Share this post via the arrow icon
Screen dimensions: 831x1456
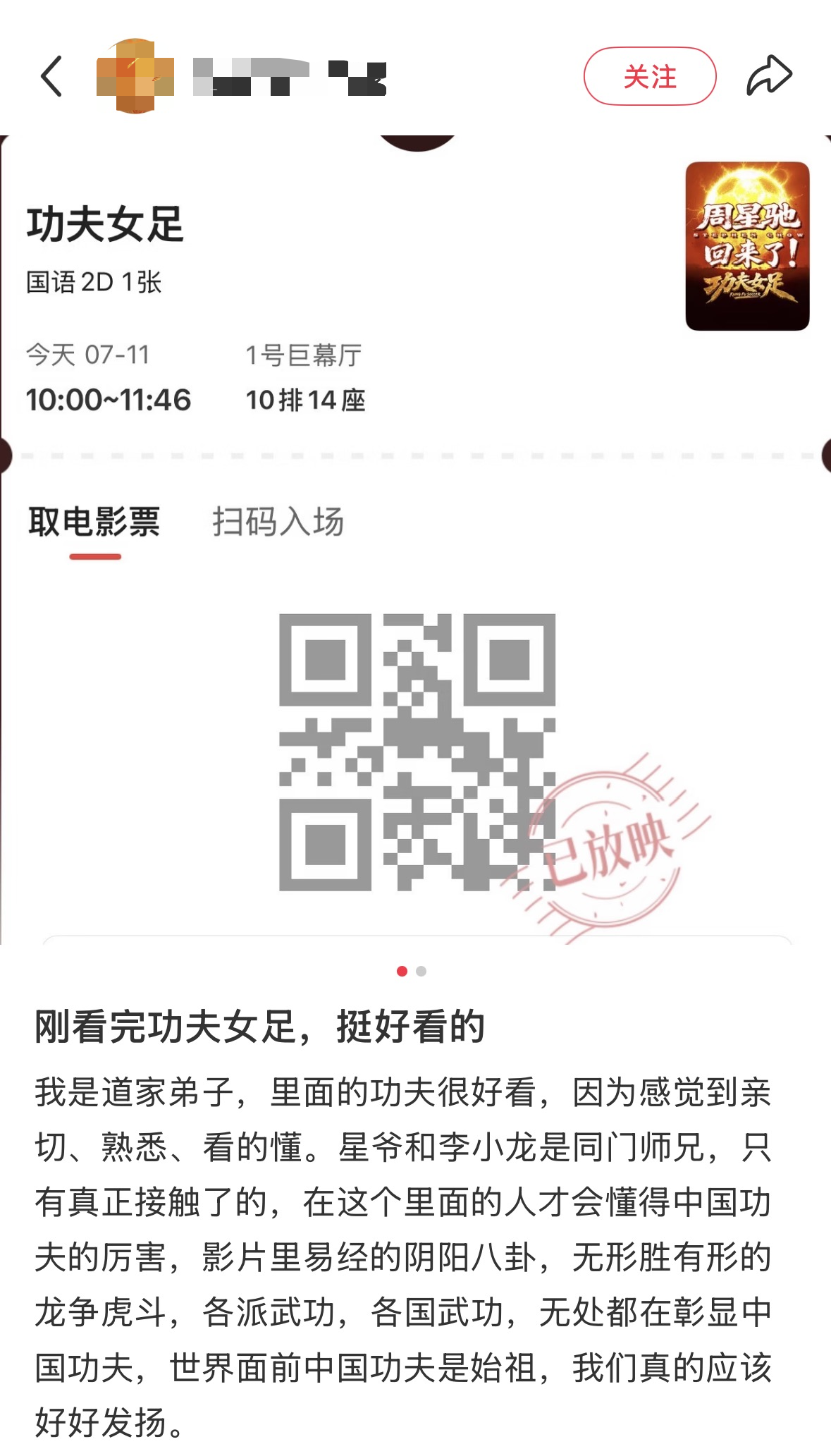[x=769, y=75]
